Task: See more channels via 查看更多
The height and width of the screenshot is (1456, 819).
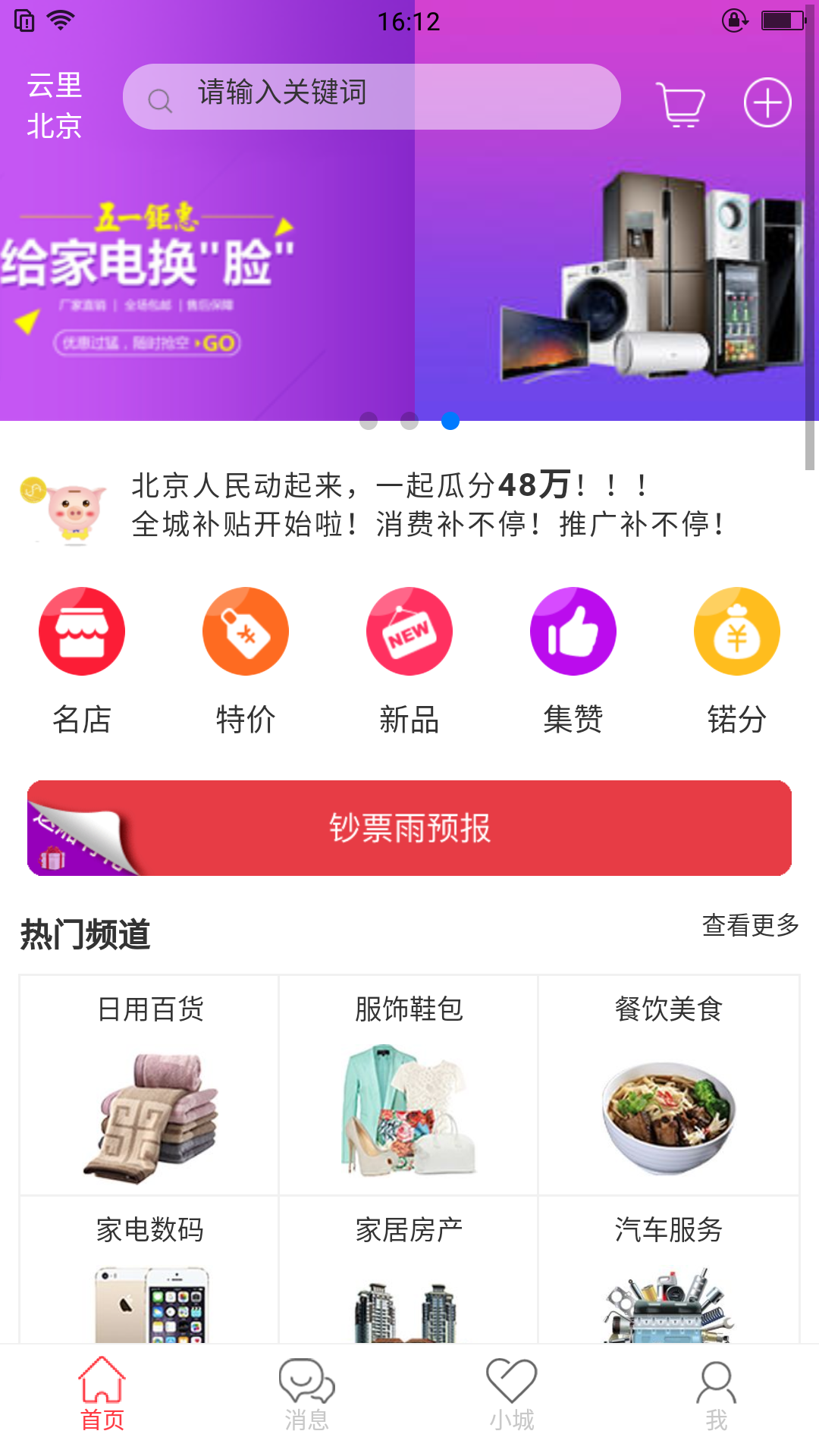Action: pyautogui.click(x=750, y=925)
